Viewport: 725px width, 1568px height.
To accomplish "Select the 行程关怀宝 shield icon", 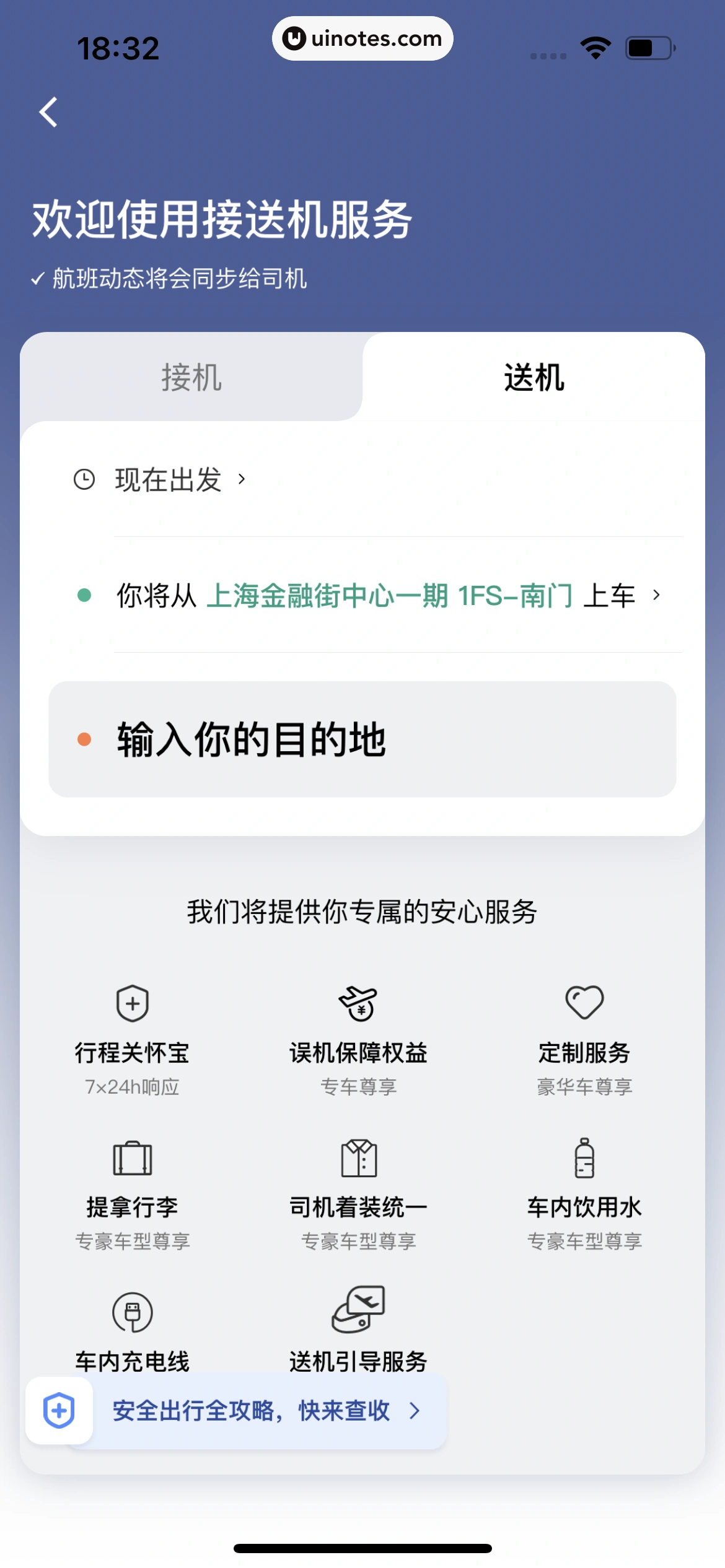I will point(133,1005).
